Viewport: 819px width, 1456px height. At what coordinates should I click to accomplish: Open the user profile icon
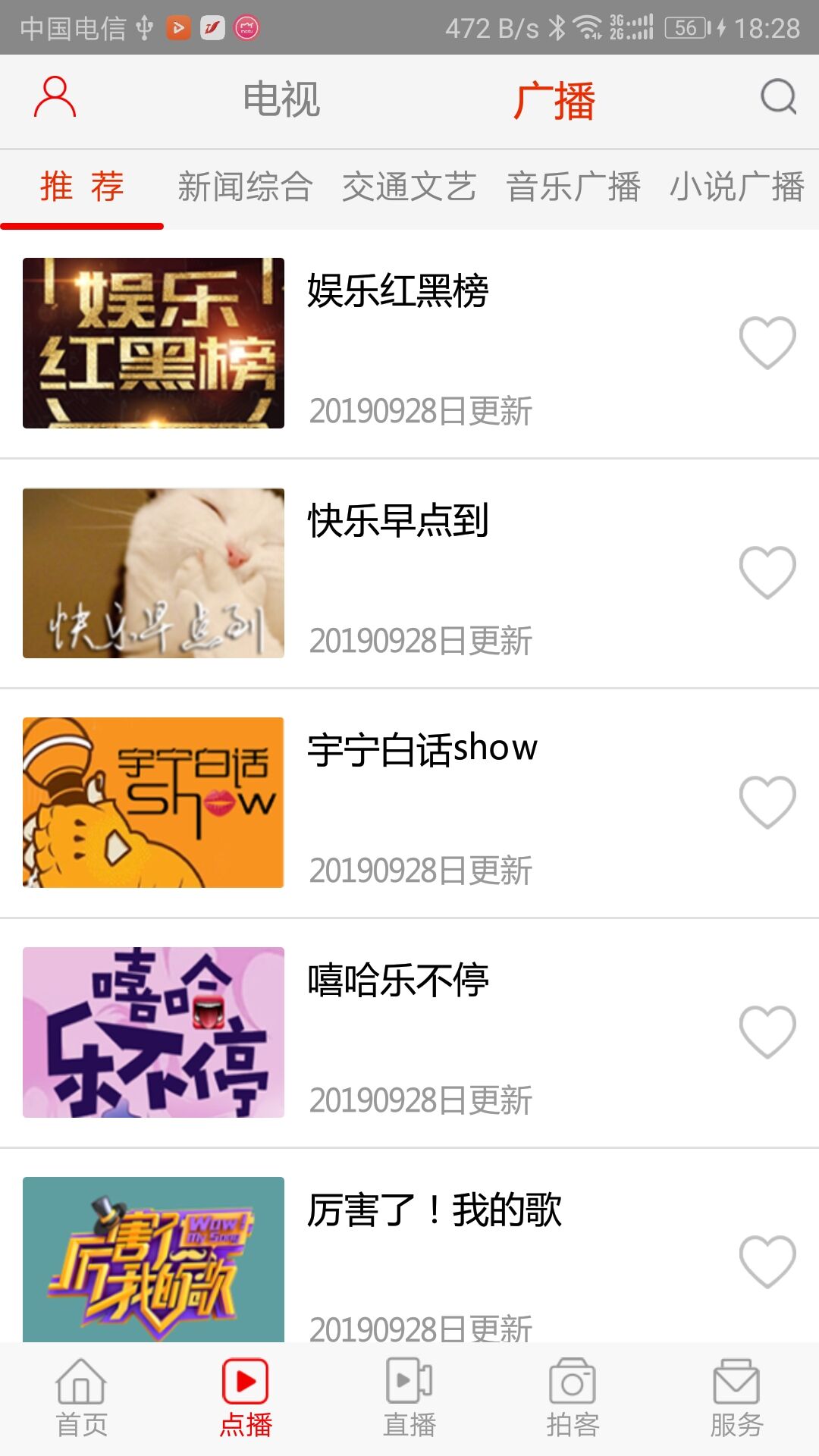tap(53, 96)
